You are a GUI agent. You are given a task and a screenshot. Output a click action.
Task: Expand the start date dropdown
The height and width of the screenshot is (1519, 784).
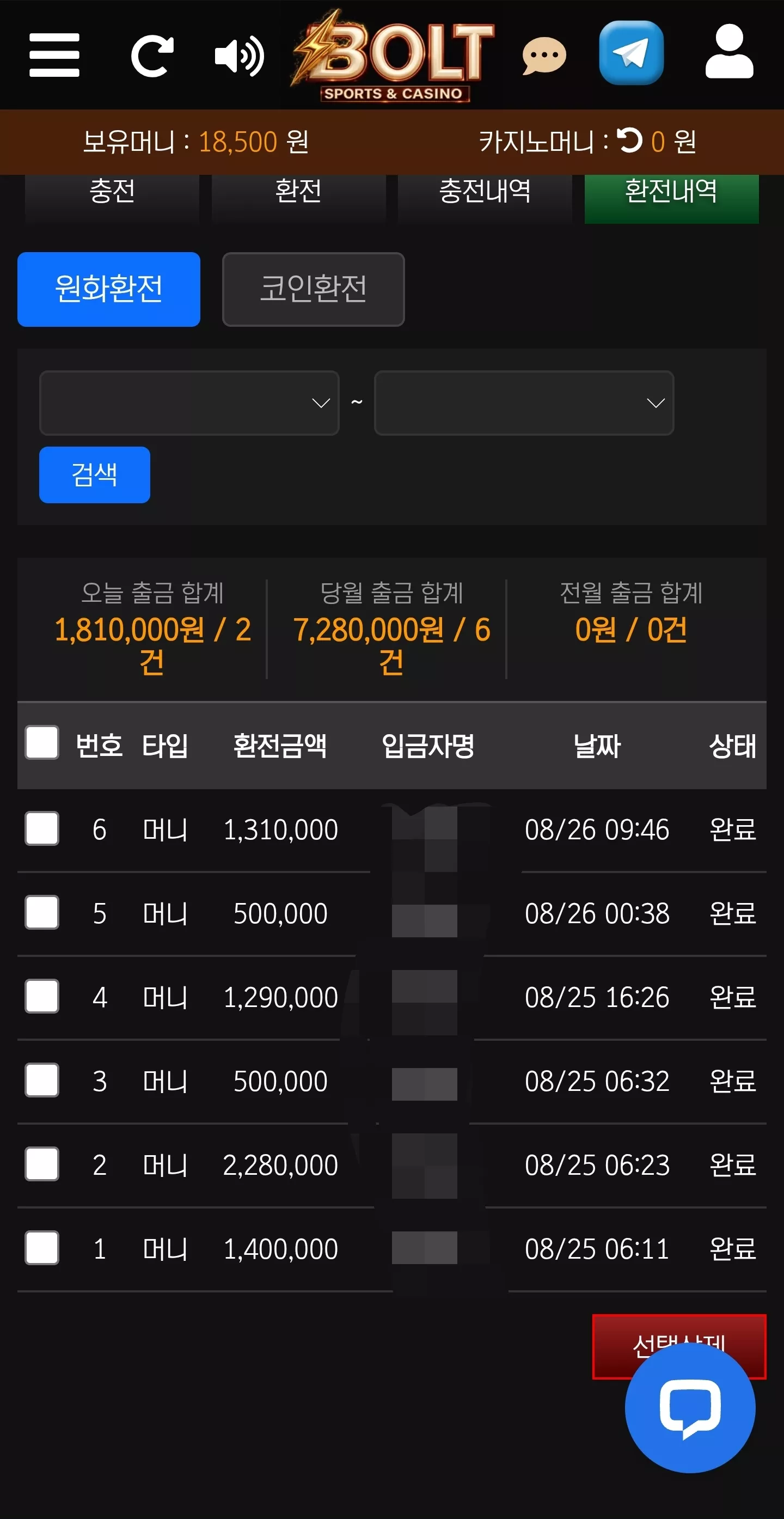click(189, 402)
